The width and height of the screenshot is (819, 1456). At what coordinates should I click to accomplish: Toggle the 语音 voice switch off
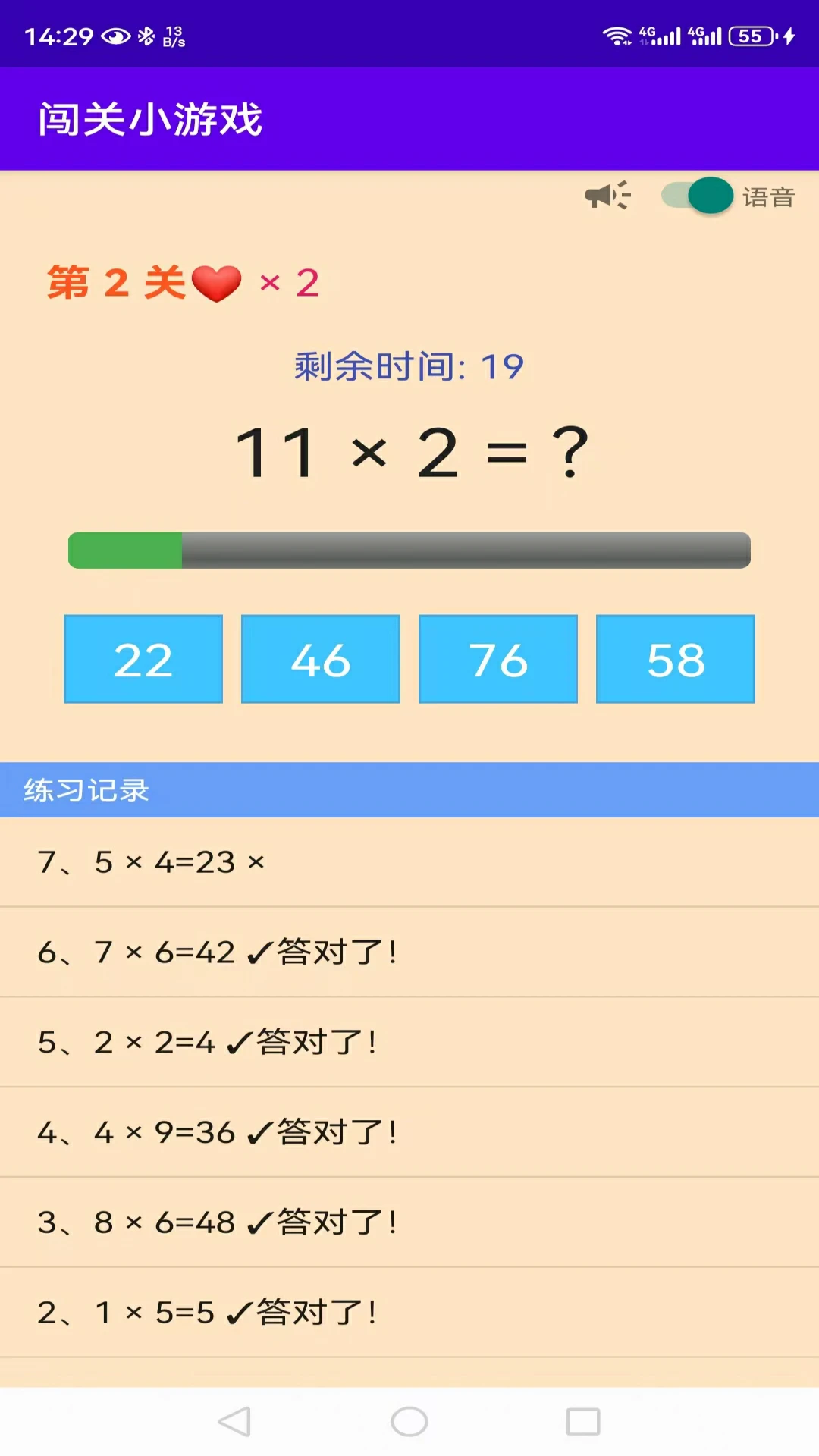(698, 196)
